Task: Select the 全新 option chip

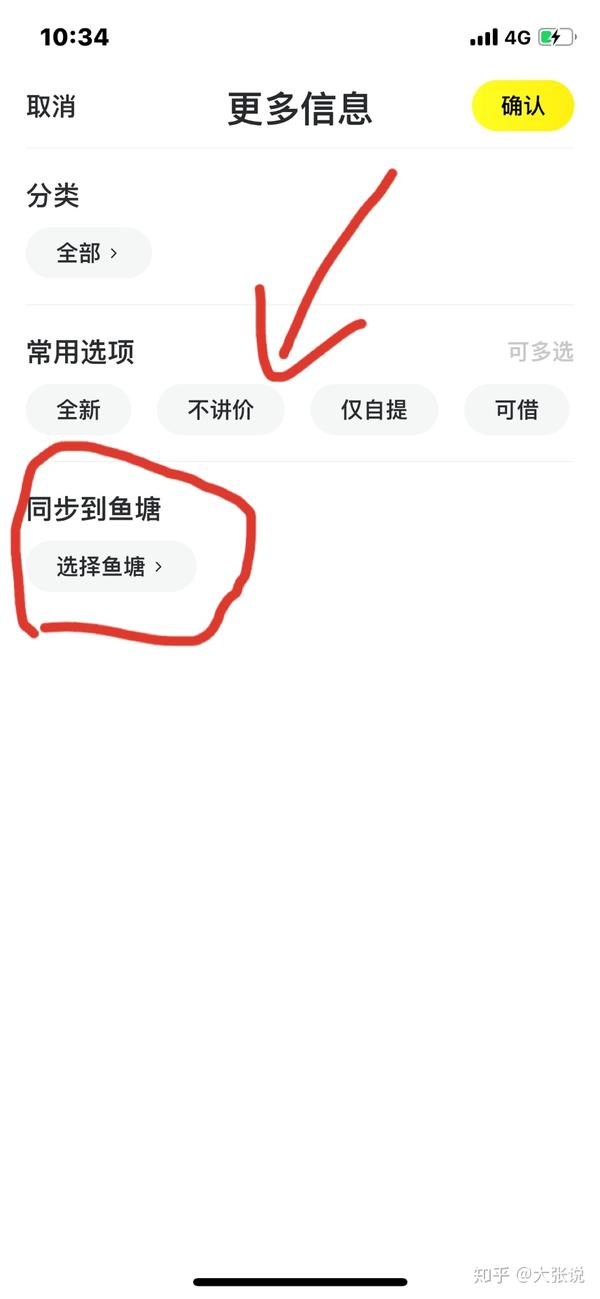Action: pos(79,410)
